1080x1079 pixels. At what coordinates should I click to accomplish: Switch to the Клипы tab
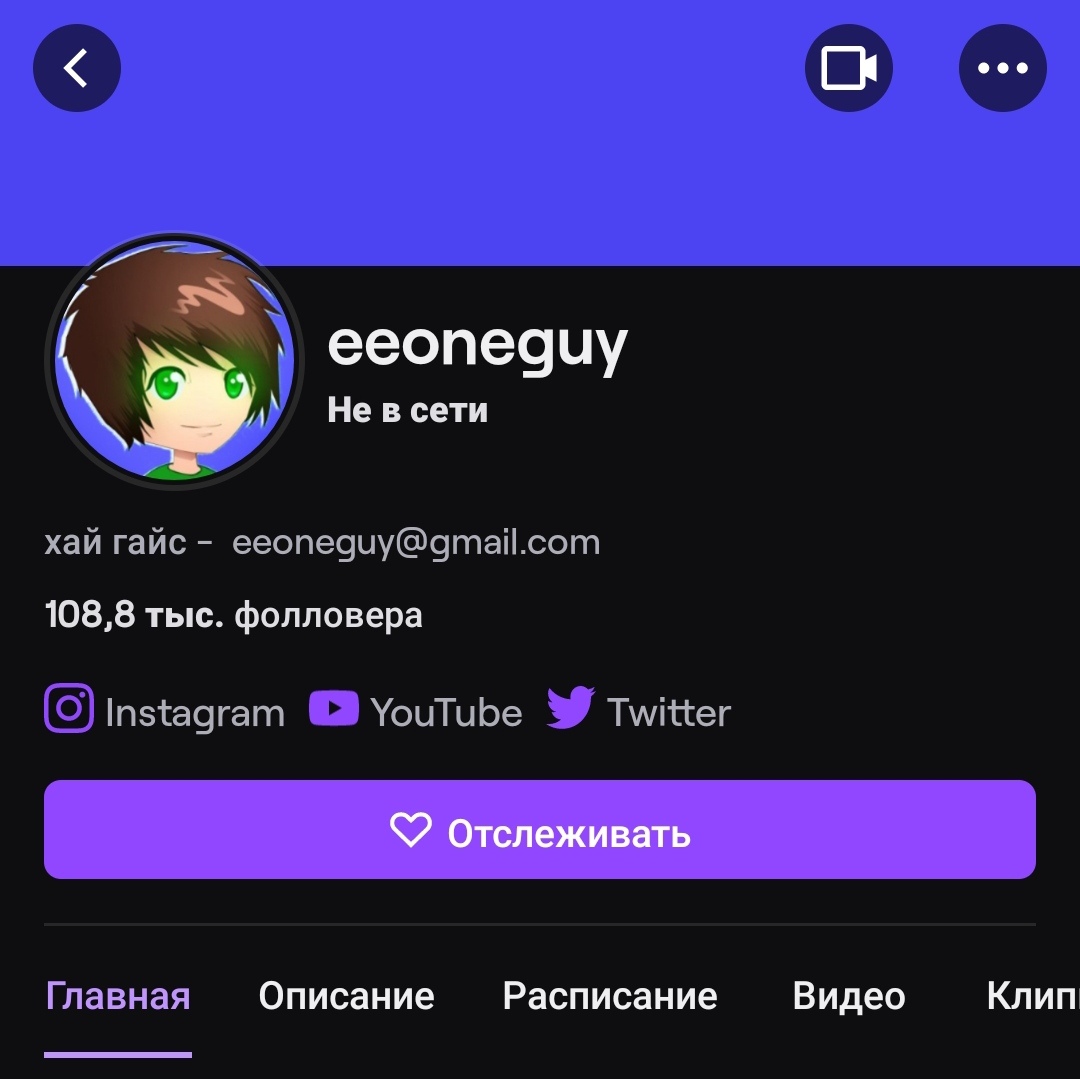1032,996
